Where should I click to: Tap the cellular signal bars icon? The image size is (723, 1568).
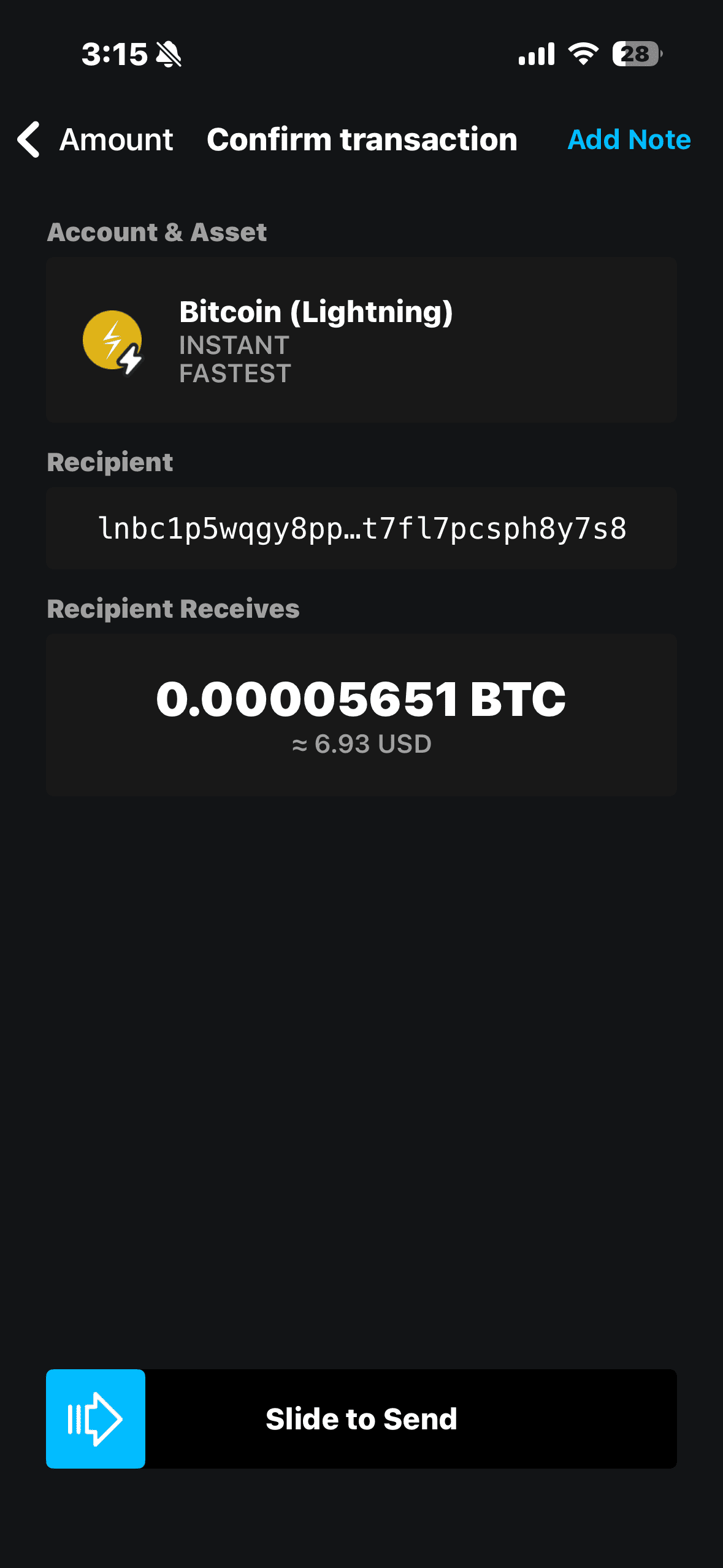point(535,54)
